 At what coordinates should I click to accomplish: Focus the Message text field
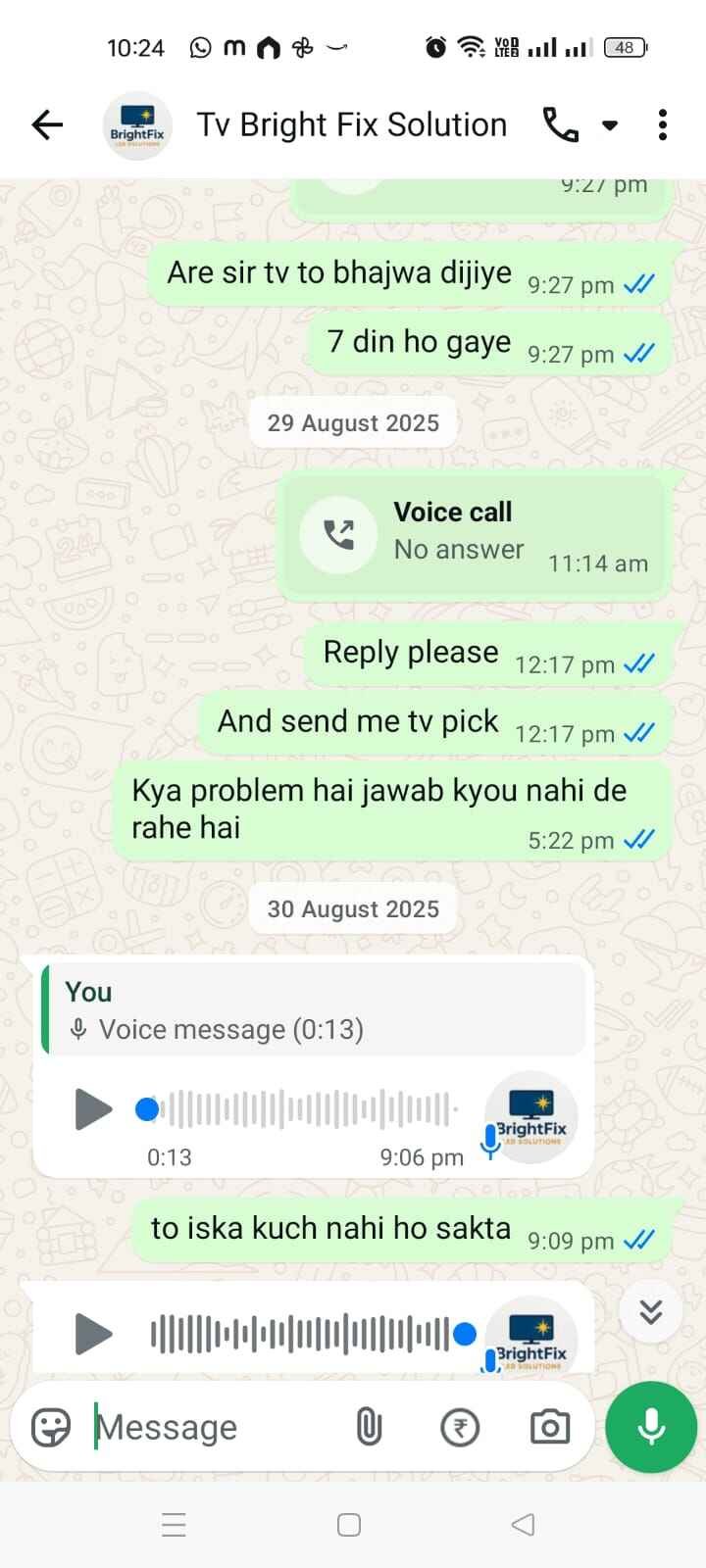[x=216, y=1428]
